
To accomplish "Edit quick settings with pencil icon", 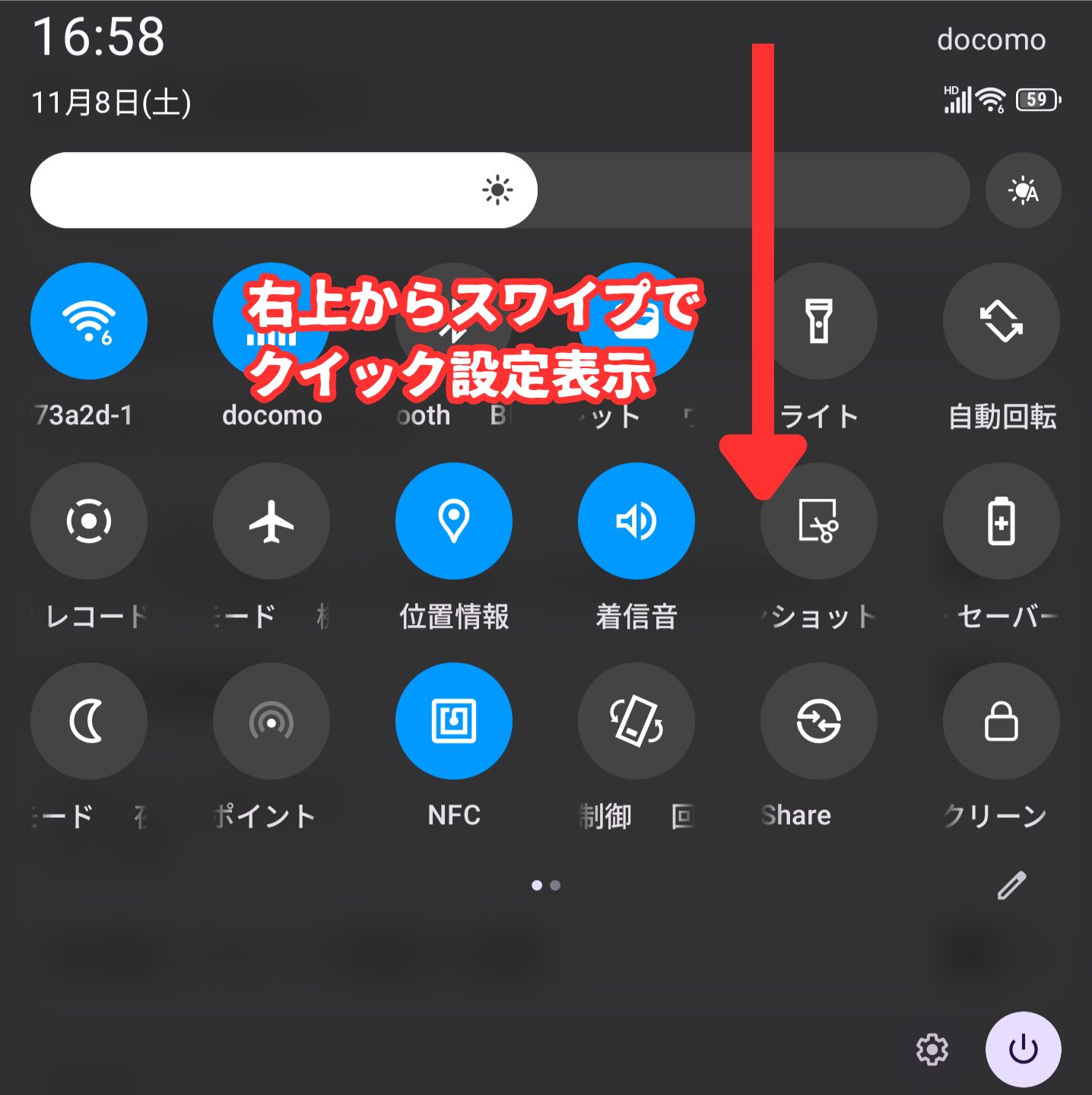I will click(1011, 886).
